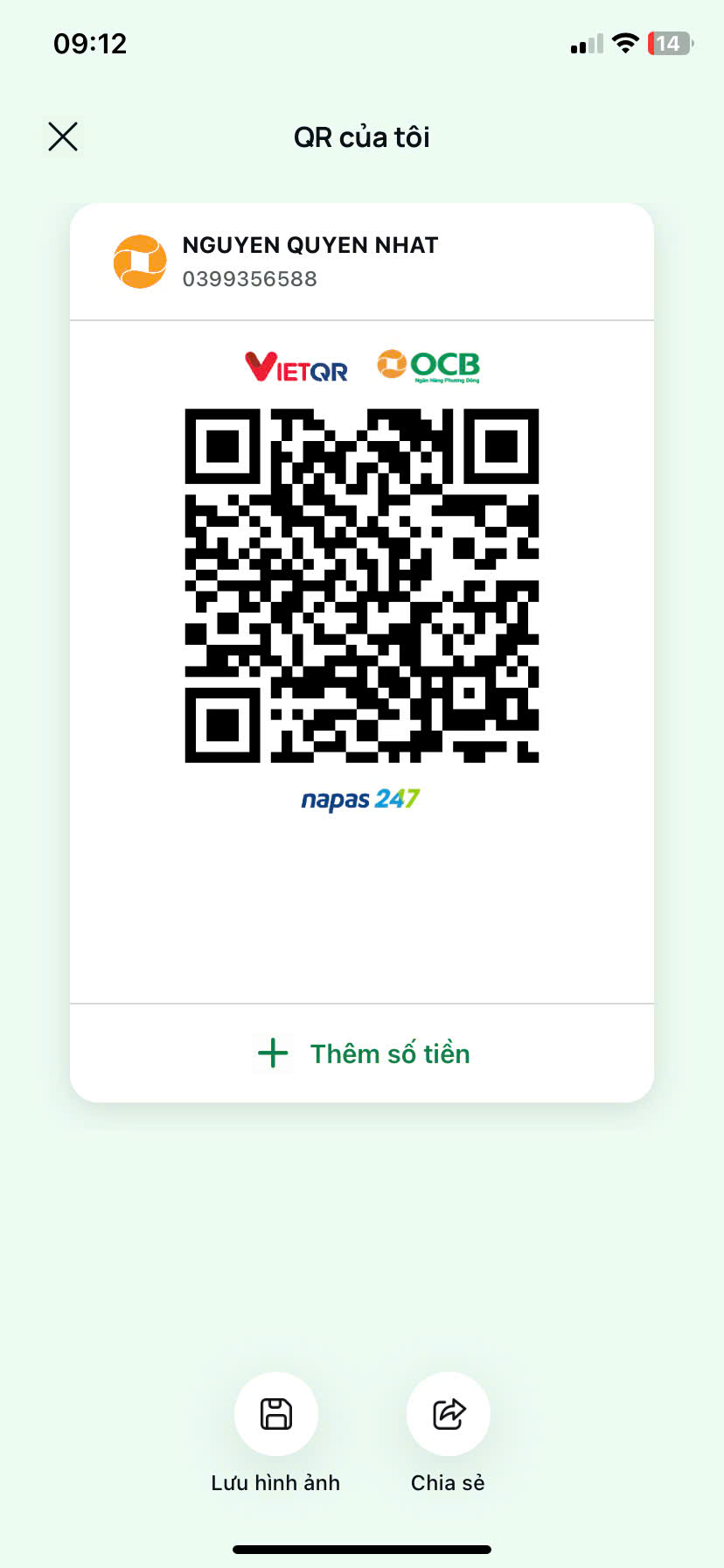Save the QR image with Lưu hình ảnh
The height and width of the screenshot is (1568, 724).
pos(275,1414)
